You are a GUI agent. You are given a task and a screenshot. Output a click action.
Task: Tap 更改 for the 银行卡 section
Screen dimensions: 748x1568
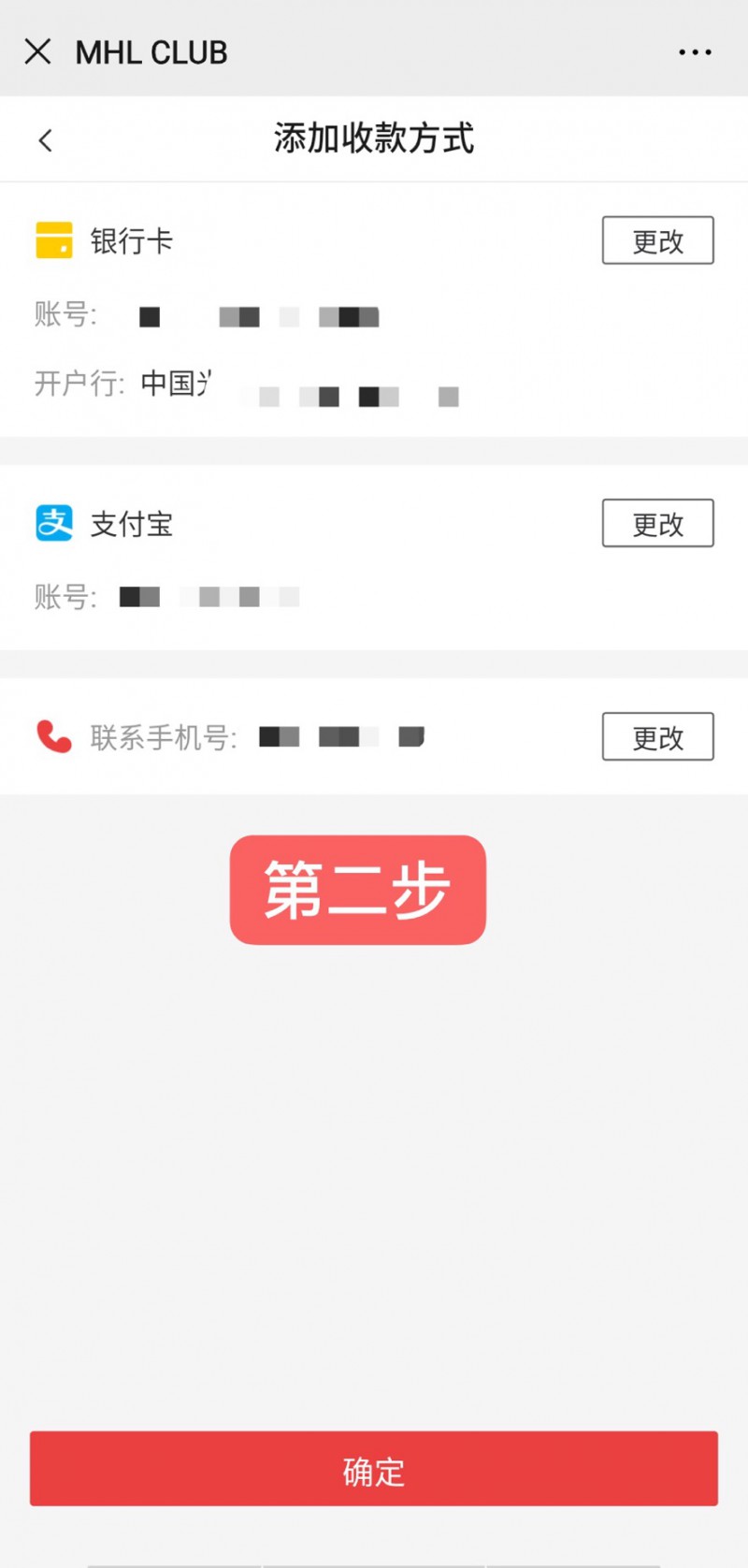pos(657,240)
